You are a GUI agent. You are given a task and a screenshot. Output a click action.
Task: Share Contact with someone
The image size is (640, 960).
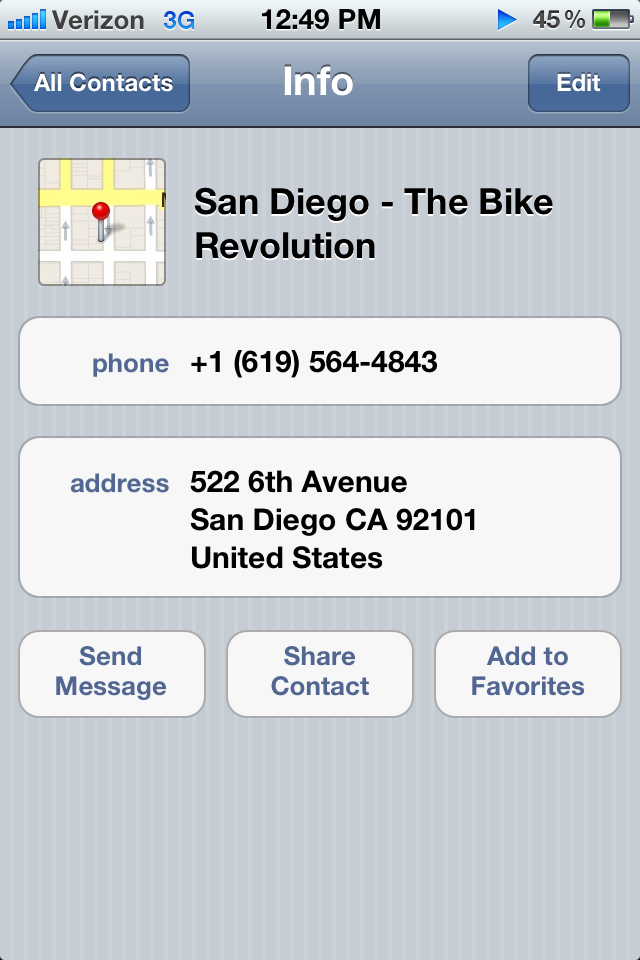(x=320, y=673)
